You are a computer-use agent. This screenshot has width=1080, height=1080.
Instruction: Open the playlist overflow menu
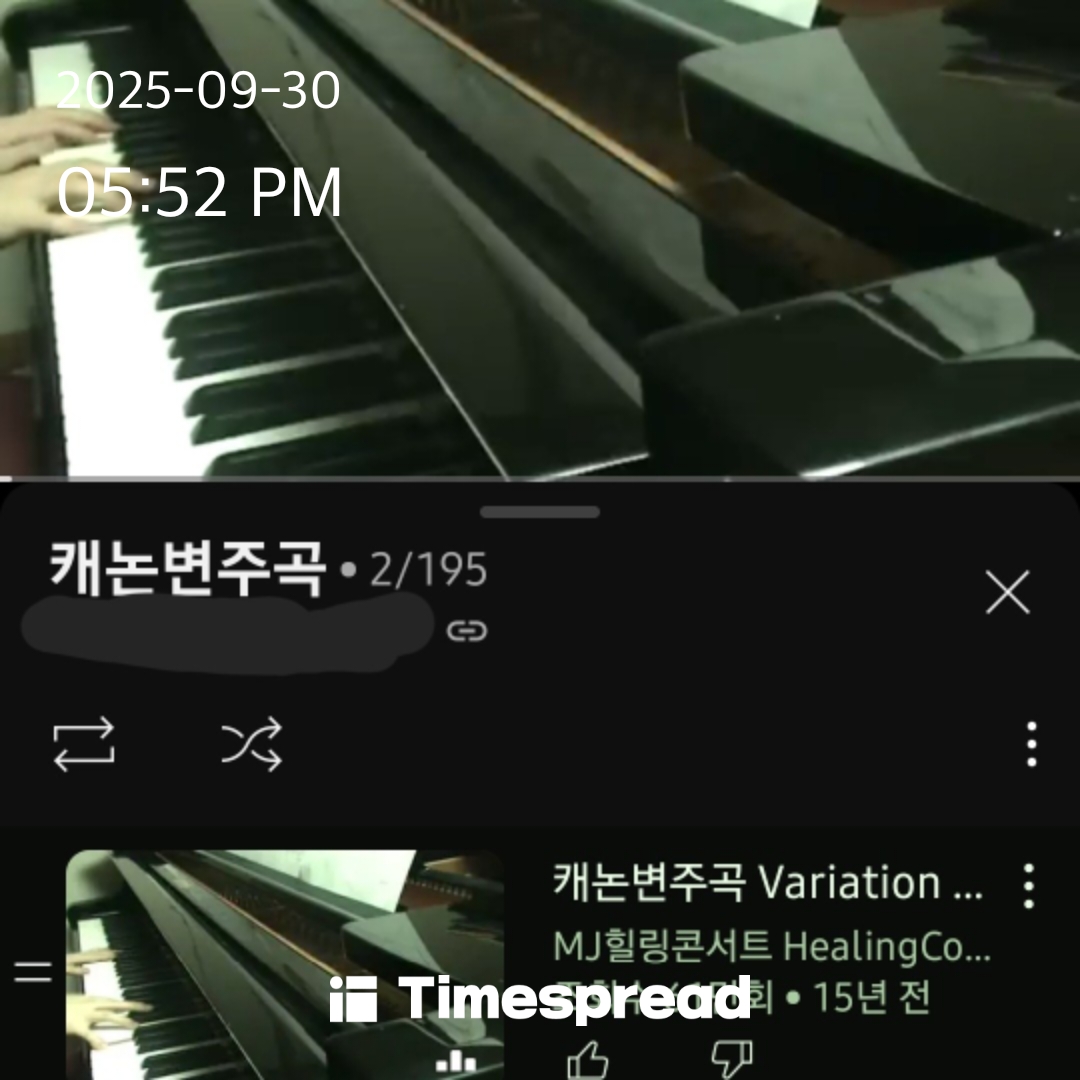[1031, 745]
